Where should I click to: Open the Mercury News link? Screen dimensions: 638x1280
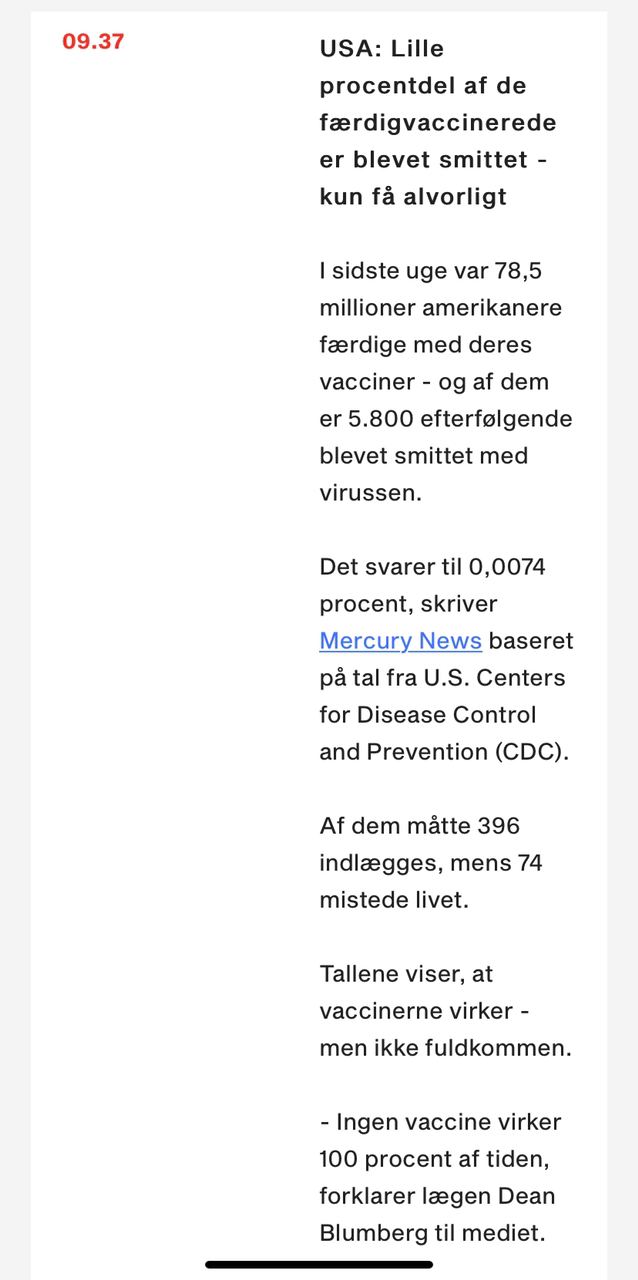(401, 640)
